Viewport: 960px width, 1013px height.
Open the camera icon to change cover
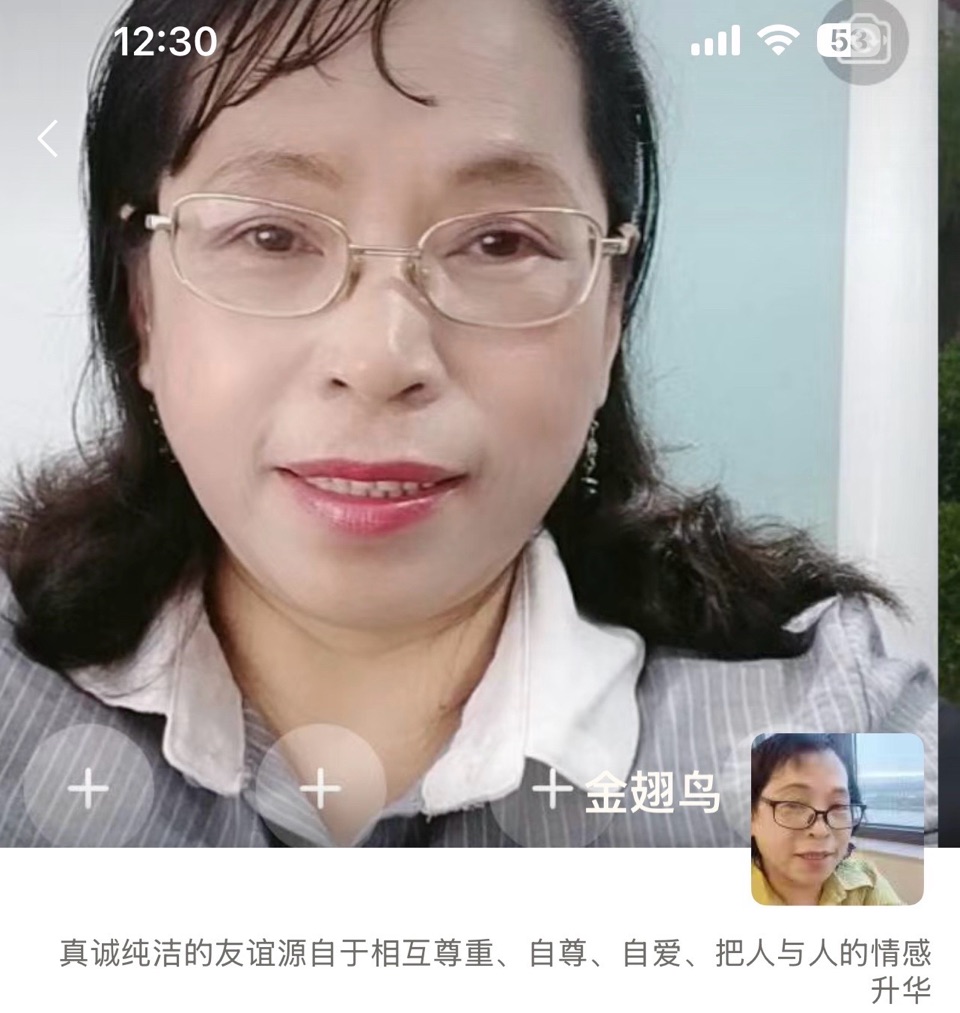point(862,41)
